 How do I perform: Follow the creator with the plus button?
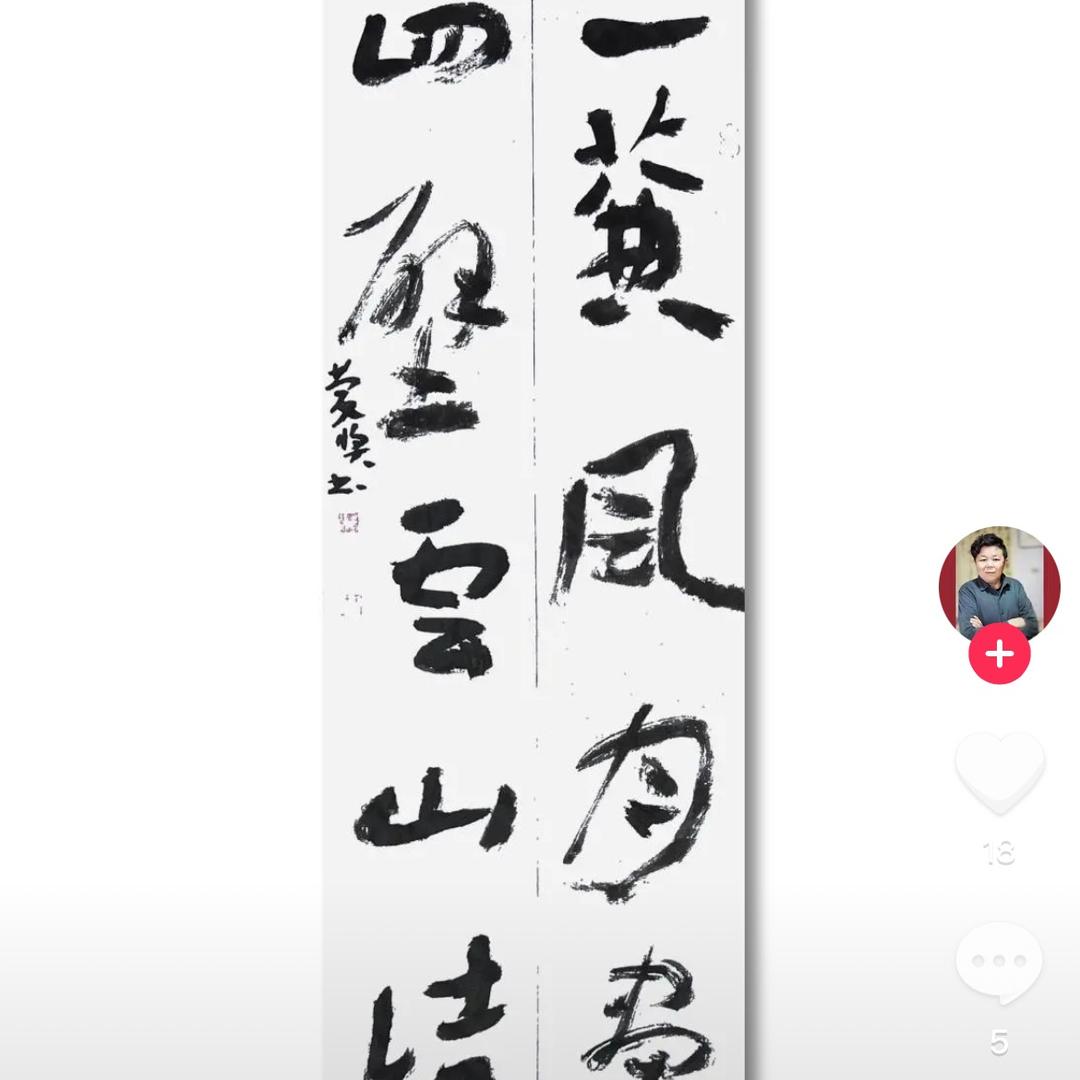pyautogui.click(x=999, y=655)
